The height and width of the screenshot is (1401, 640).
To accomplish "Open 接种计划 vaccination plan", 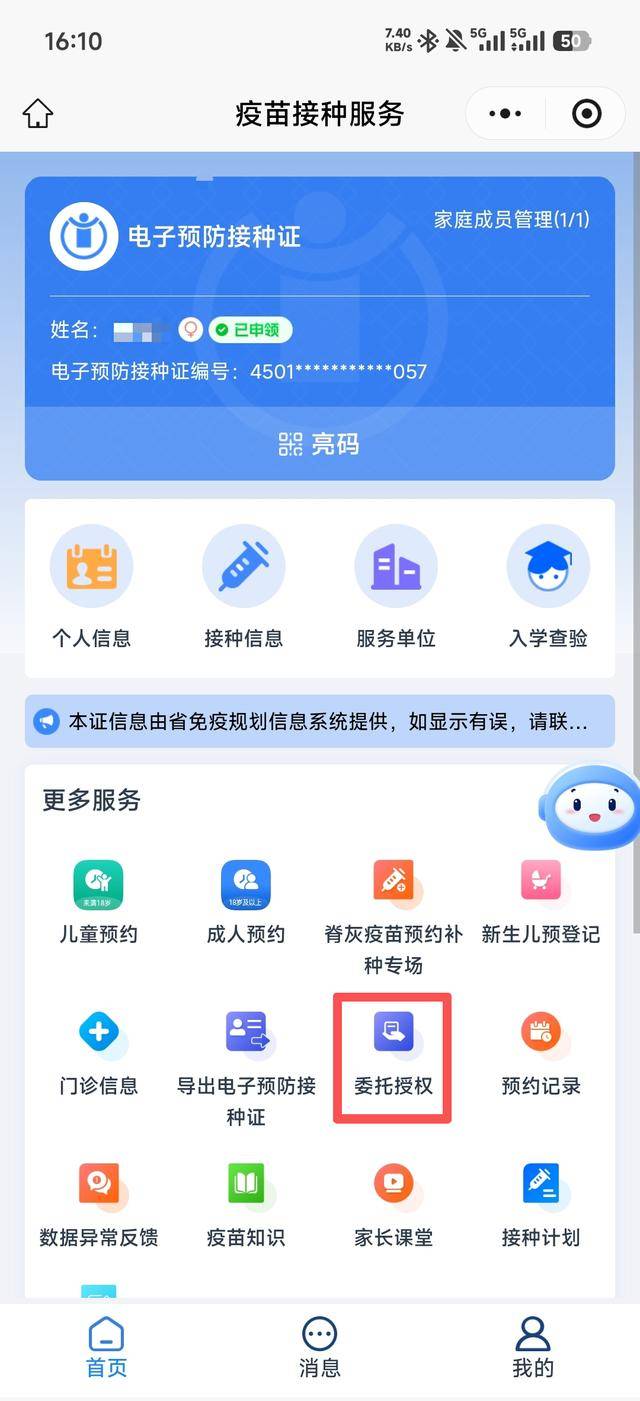I will (540, 1207).
